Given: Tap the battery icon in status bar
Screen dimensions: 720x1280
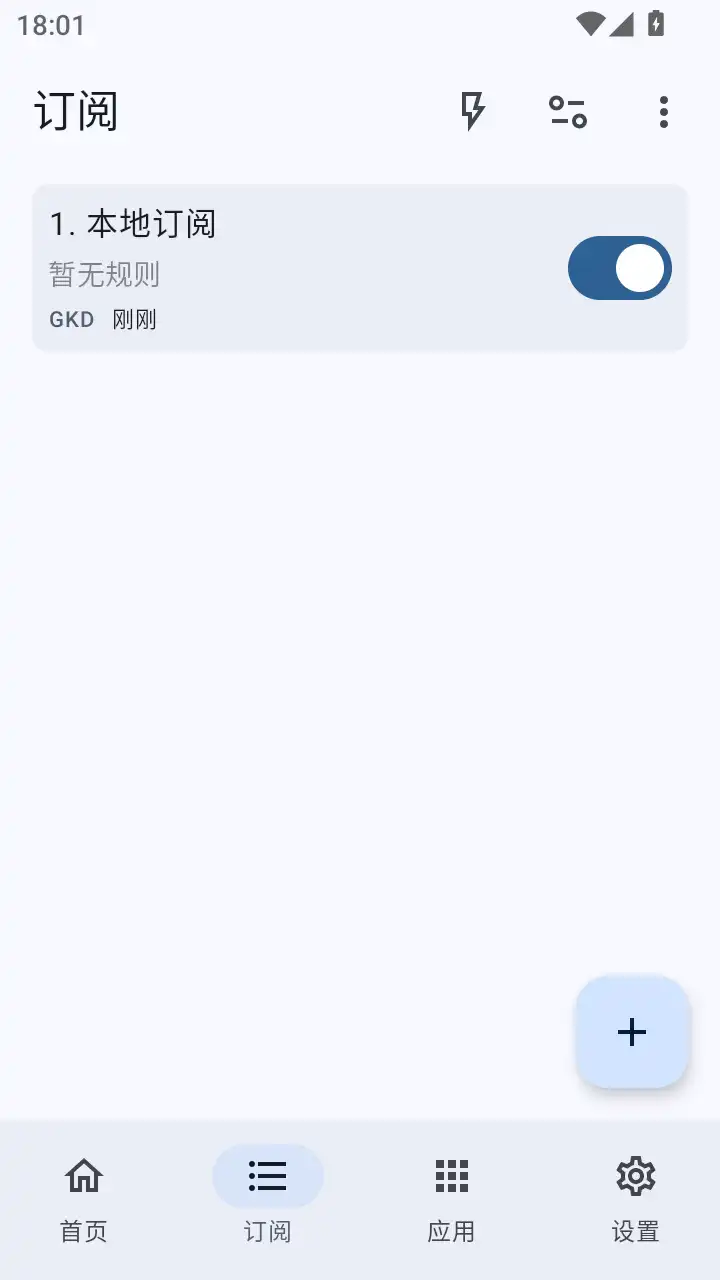Looking at the screenshot, I should (655, 24).
